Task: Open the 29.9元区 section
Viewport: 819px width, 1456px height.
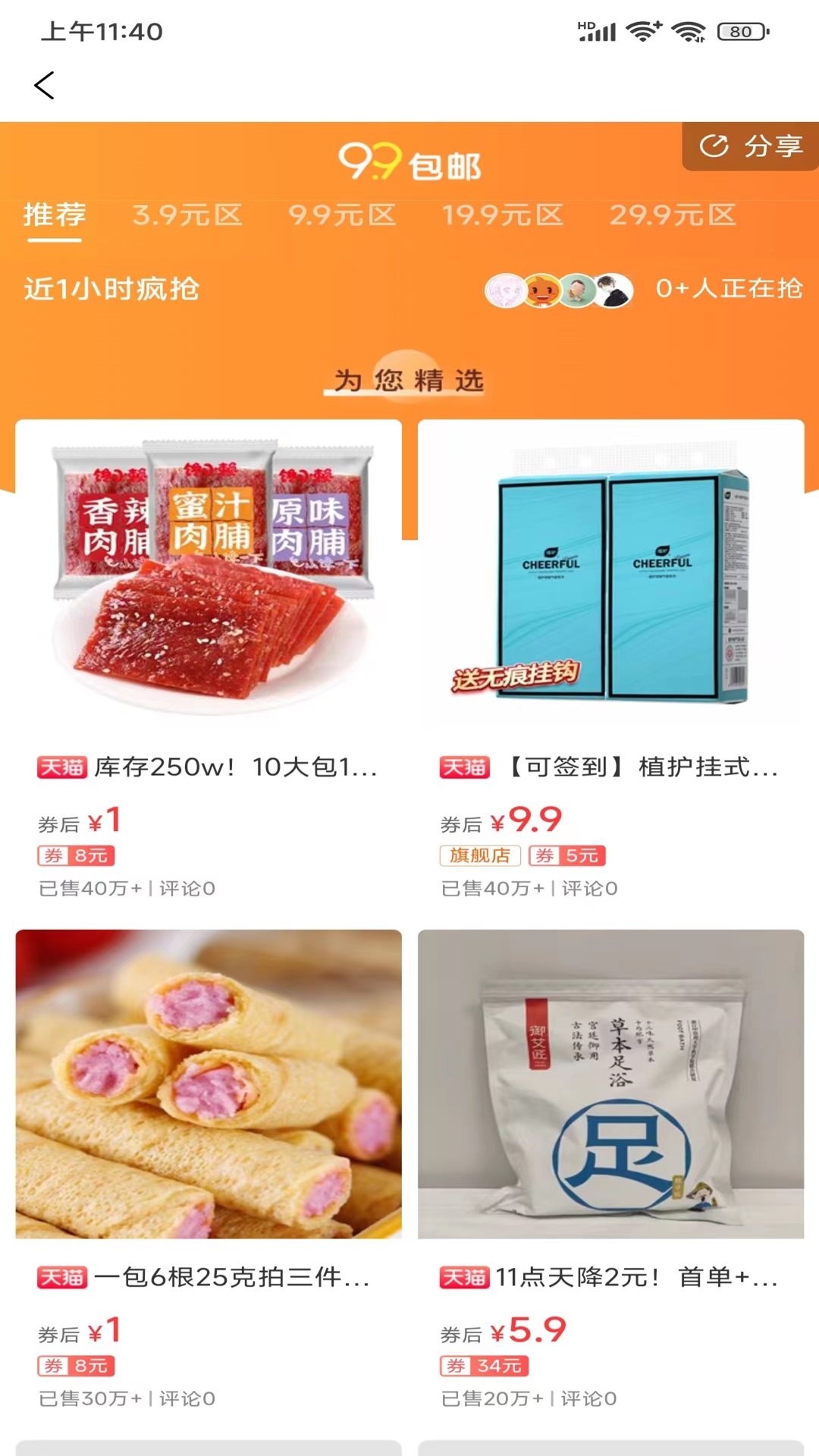Action: tap(673, 215)
